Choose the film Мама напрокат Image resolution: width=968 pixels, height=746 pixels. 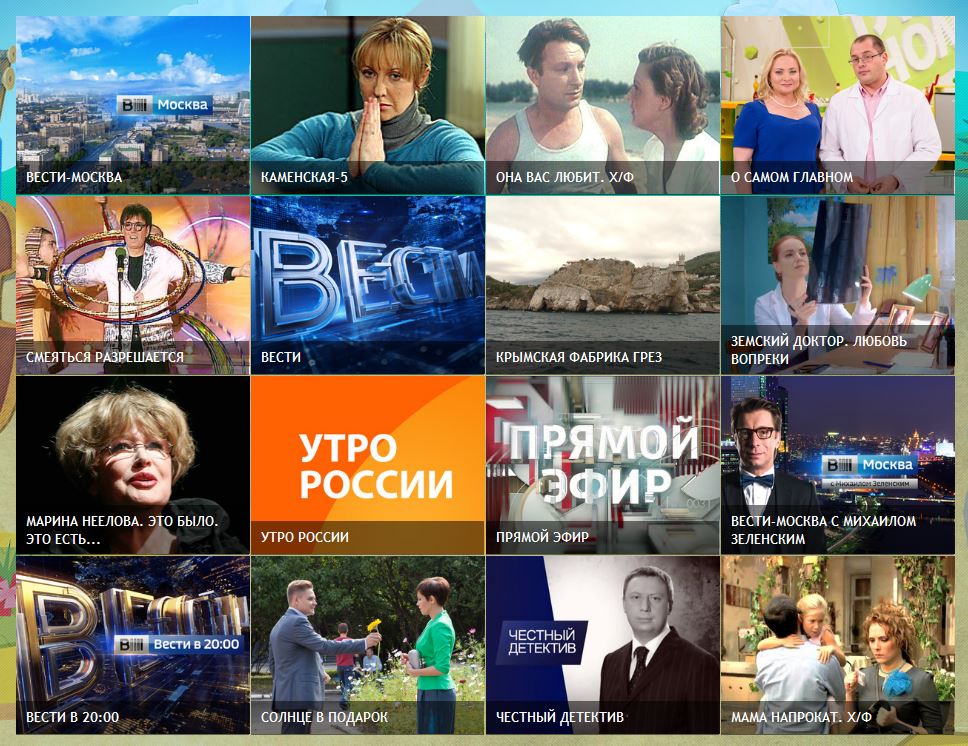click(x=837, y=645)
